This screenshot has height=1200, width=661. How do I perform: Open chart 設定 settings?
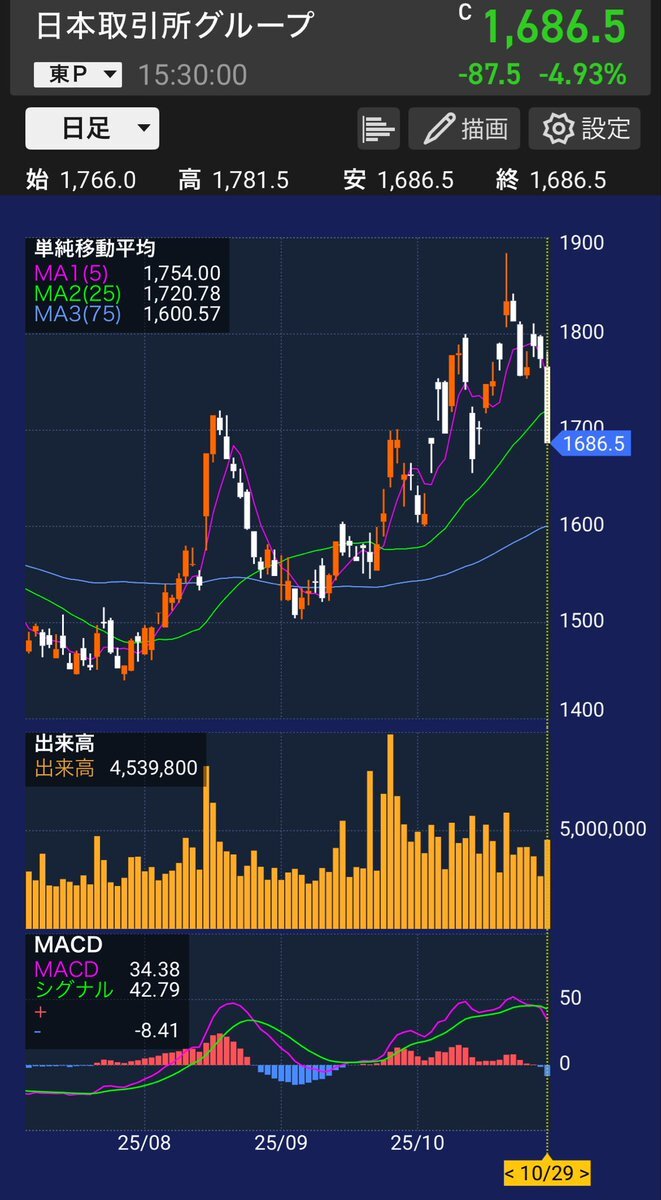pos(586,128)
